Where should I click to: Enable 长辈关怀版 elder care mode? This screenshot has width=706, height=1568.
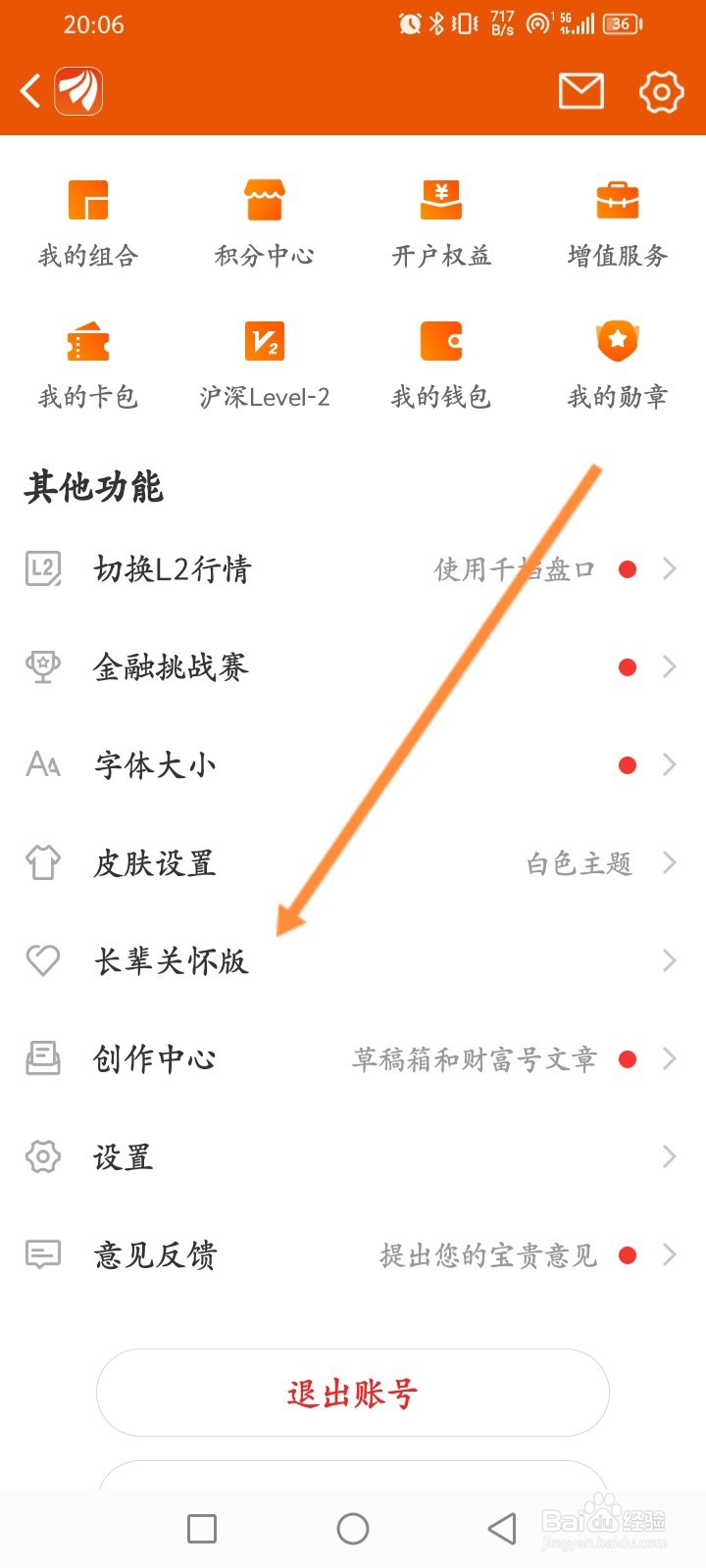coord(353,960)
